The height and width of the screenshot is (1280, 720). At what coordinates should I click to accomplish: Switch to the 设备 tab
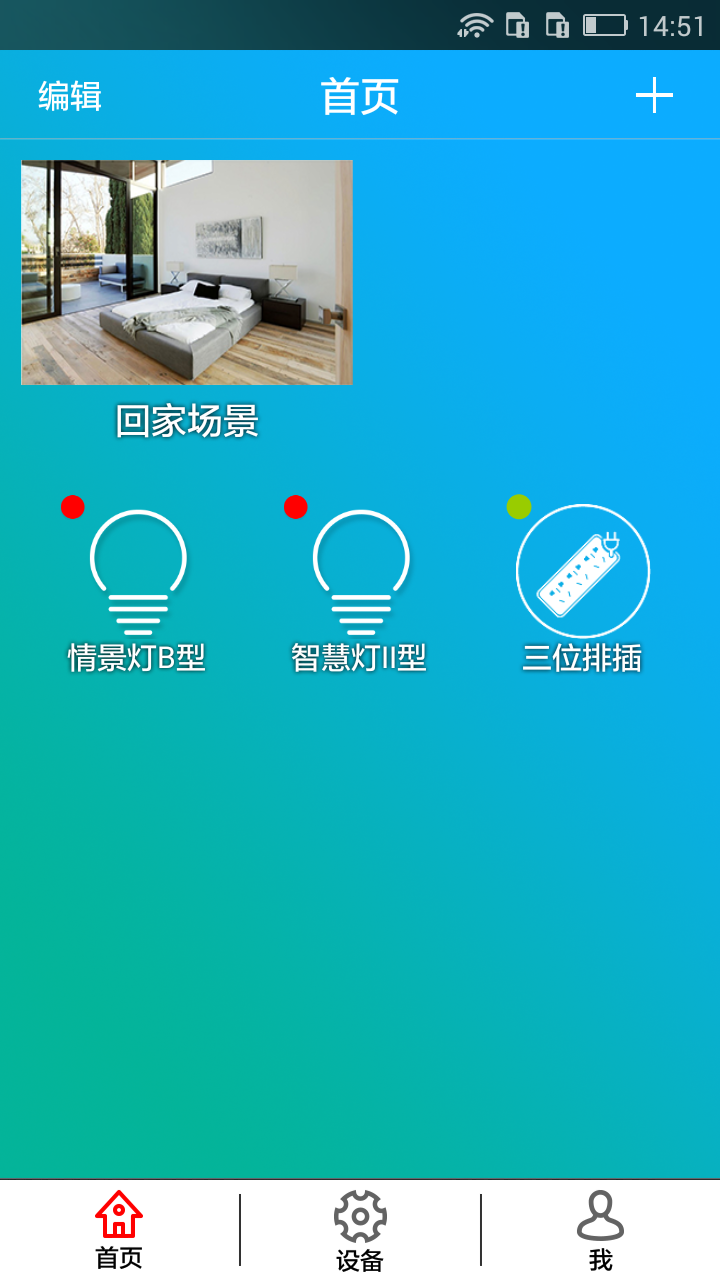360,1230
